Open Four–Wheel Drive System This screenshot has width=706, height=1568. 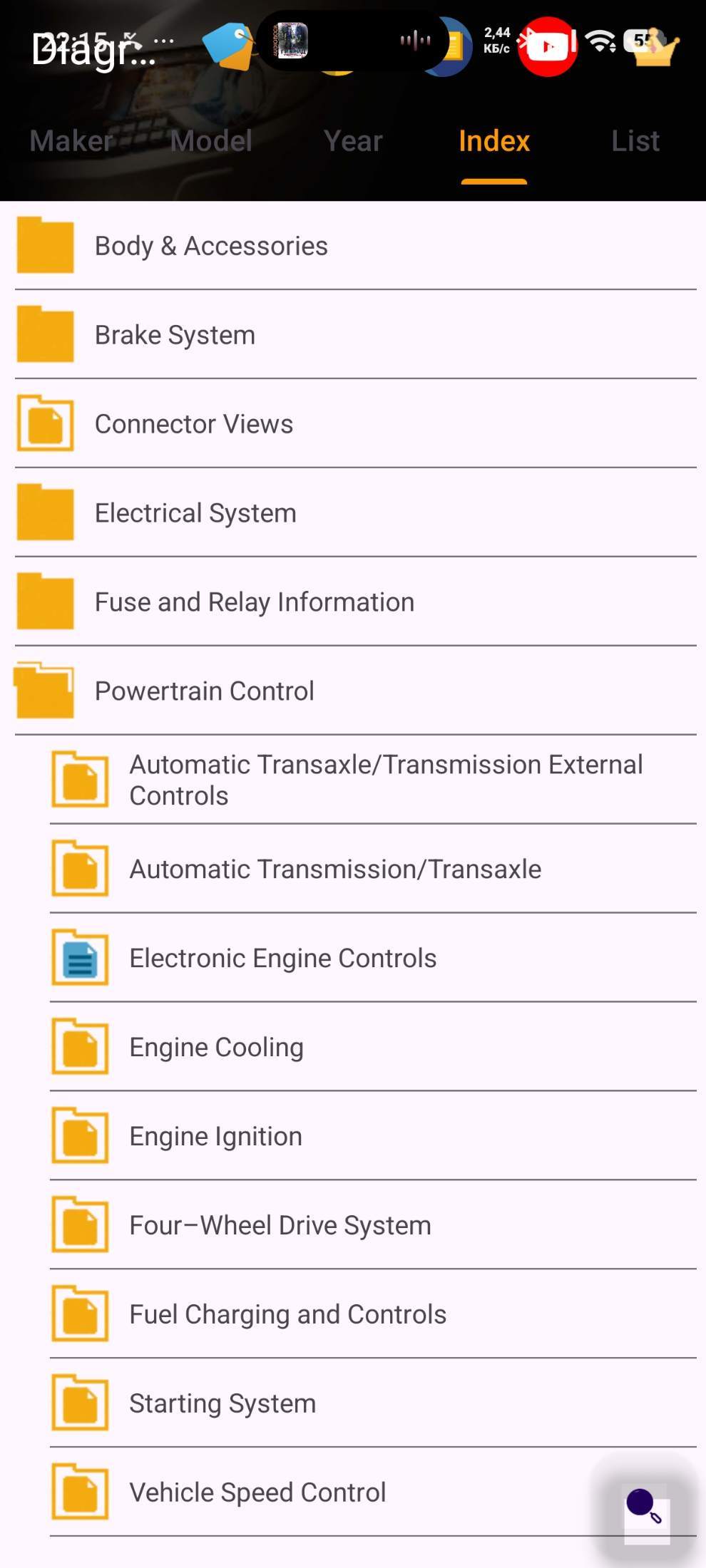tap(280, 1226)
